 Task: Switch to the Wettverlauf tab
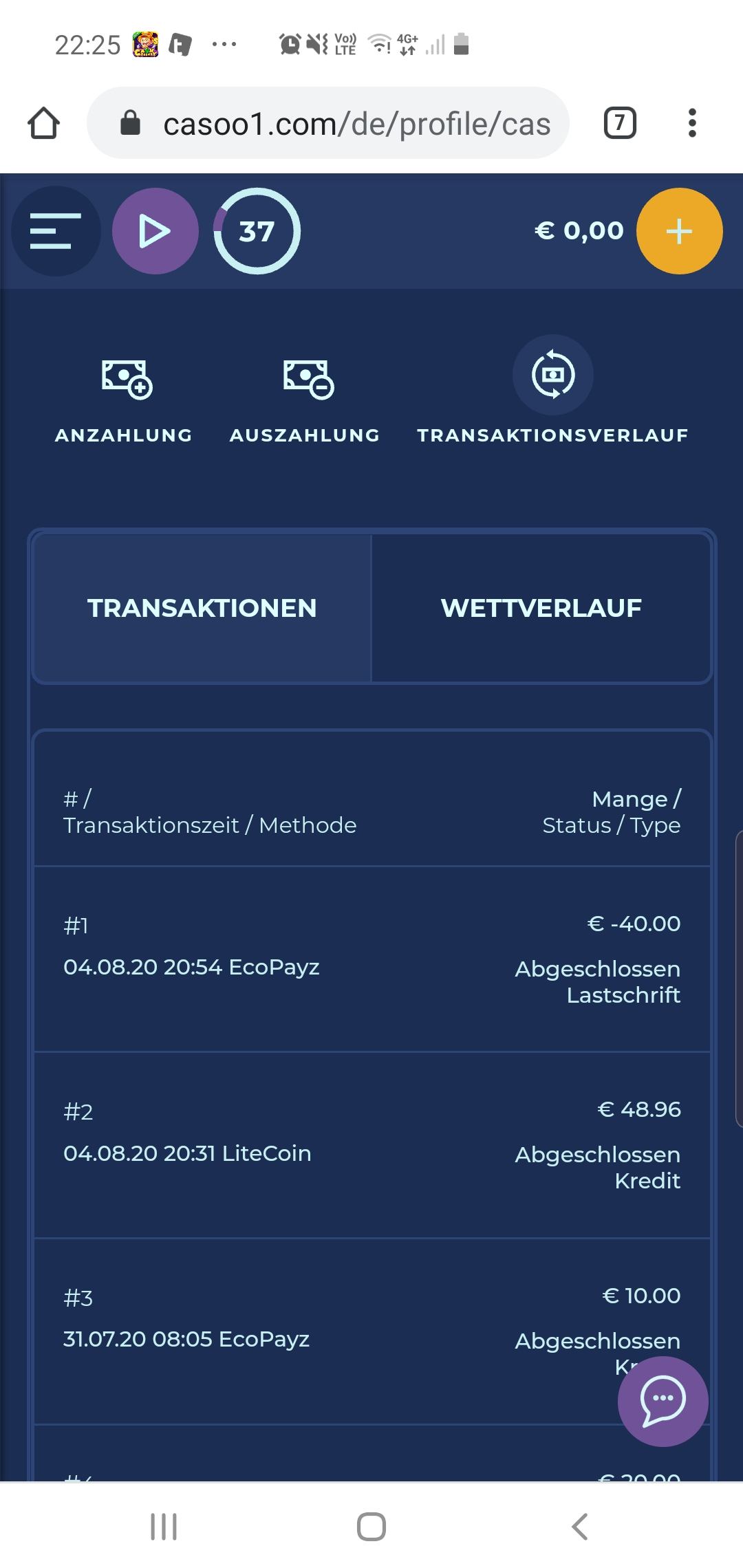click(541, 608)
